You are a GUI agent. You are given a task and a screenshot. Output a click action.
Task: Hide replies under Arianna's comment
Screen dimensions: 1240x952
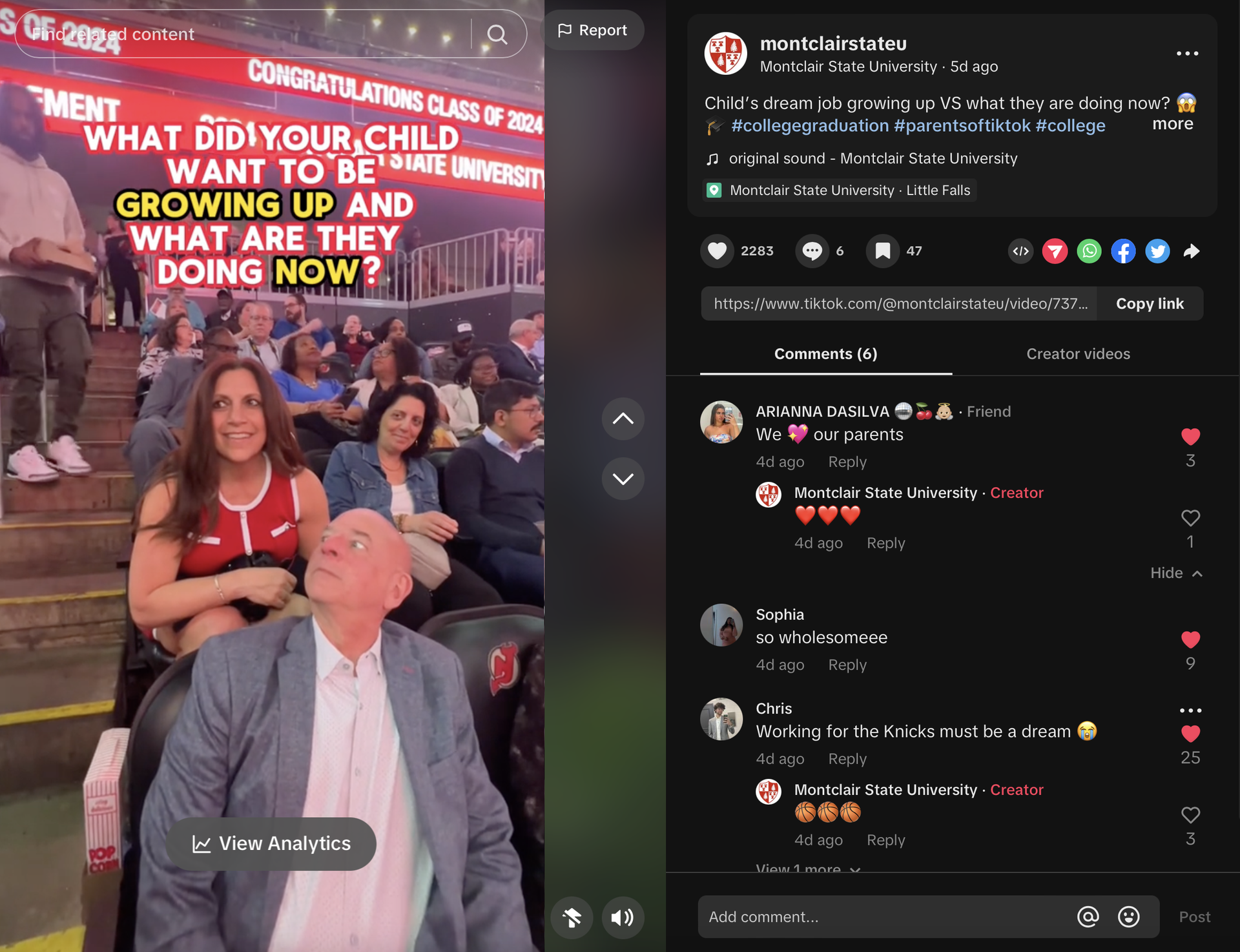[1175, 573]
